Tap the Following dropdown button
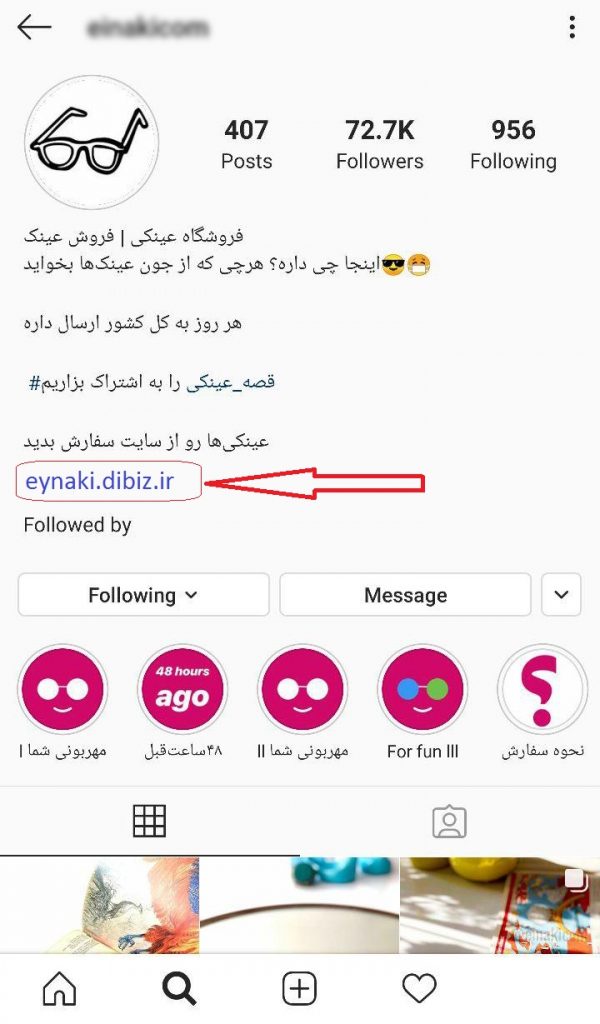The width and height of the screenshot is (600, 1024). point(143,595)
